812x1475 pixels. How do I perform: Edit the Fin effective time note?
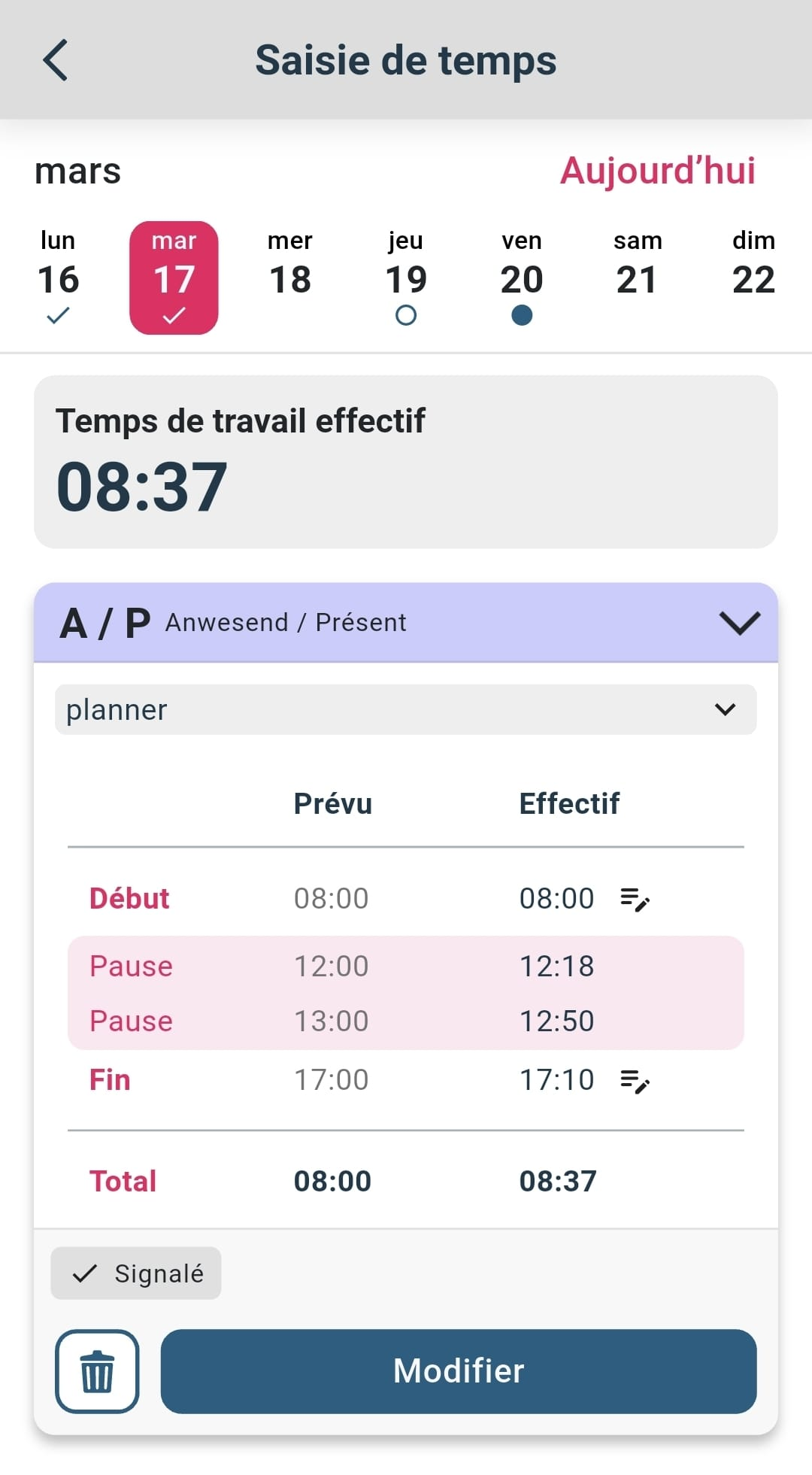tap(635, 1081)
